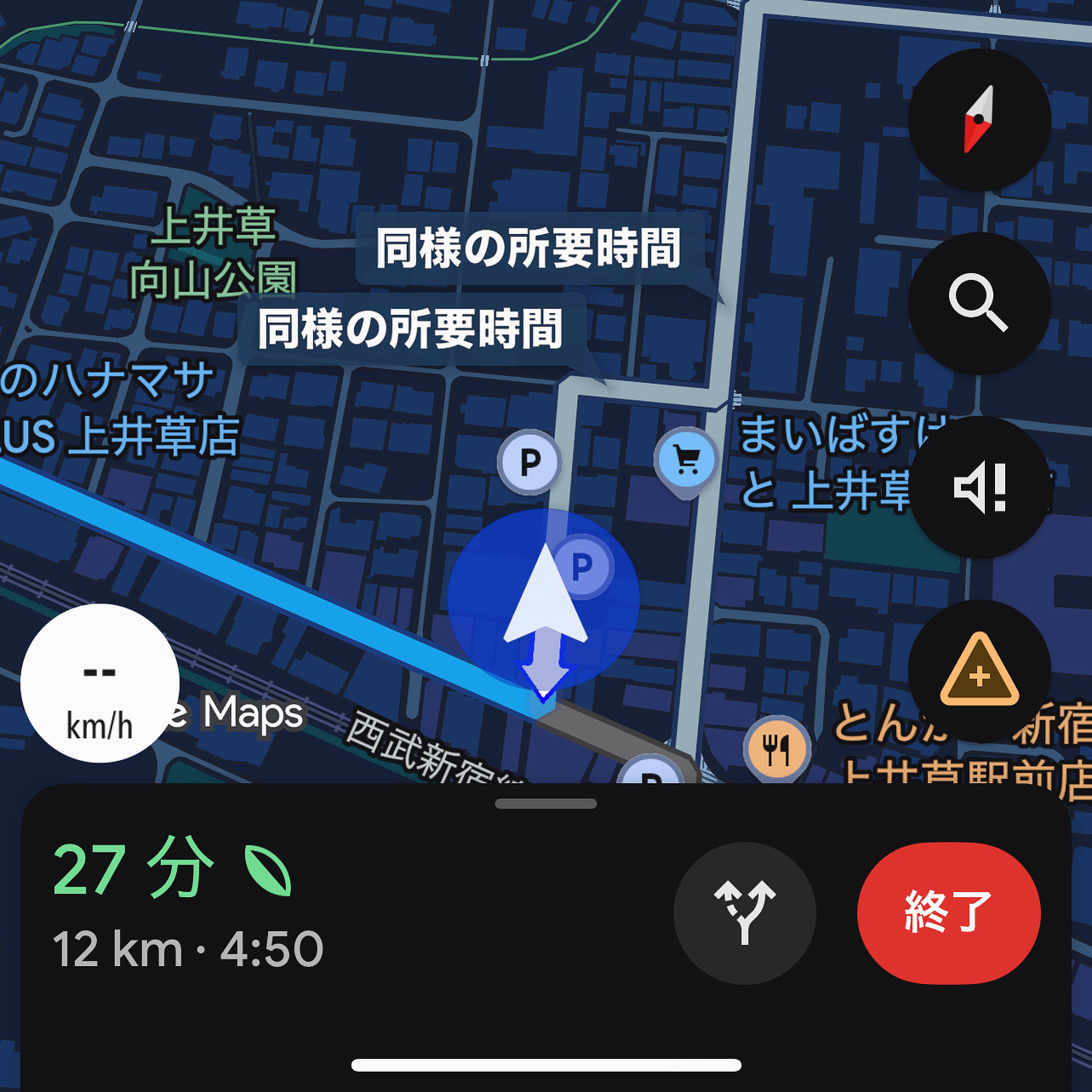1092x1092 pixels.
Task: Expand the trip details panel handle
Action: click(x=546, y=803)
